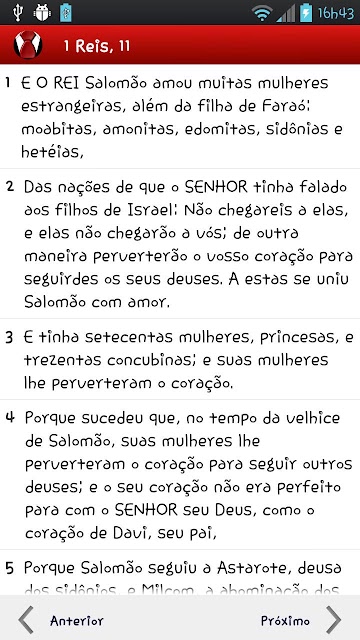Select verse 3 about setecentas mulheres
Image resolution: width=360 pixels, height=640 pixels.
click(x=180, y=359)
